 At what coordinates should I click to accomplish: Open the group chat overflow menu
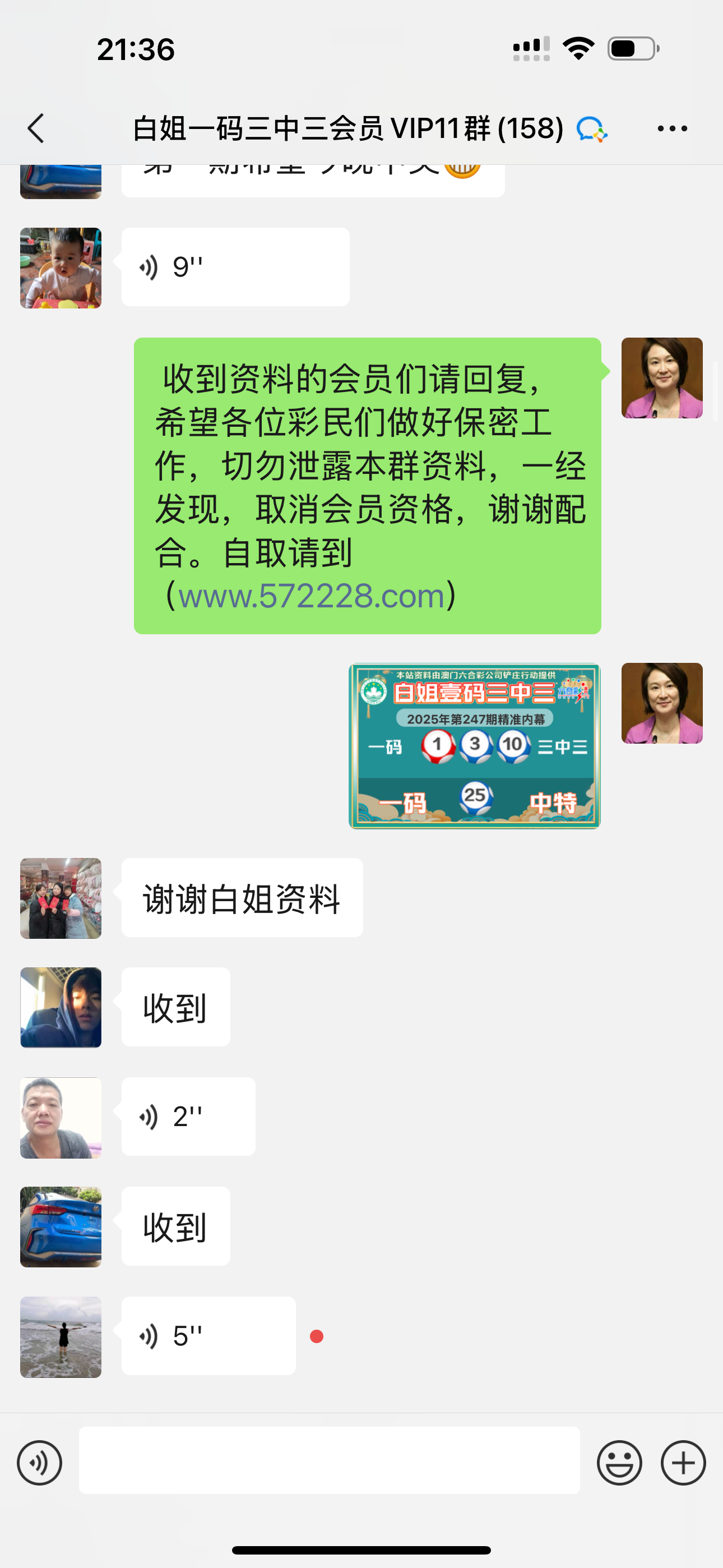[x=672, y=128]
